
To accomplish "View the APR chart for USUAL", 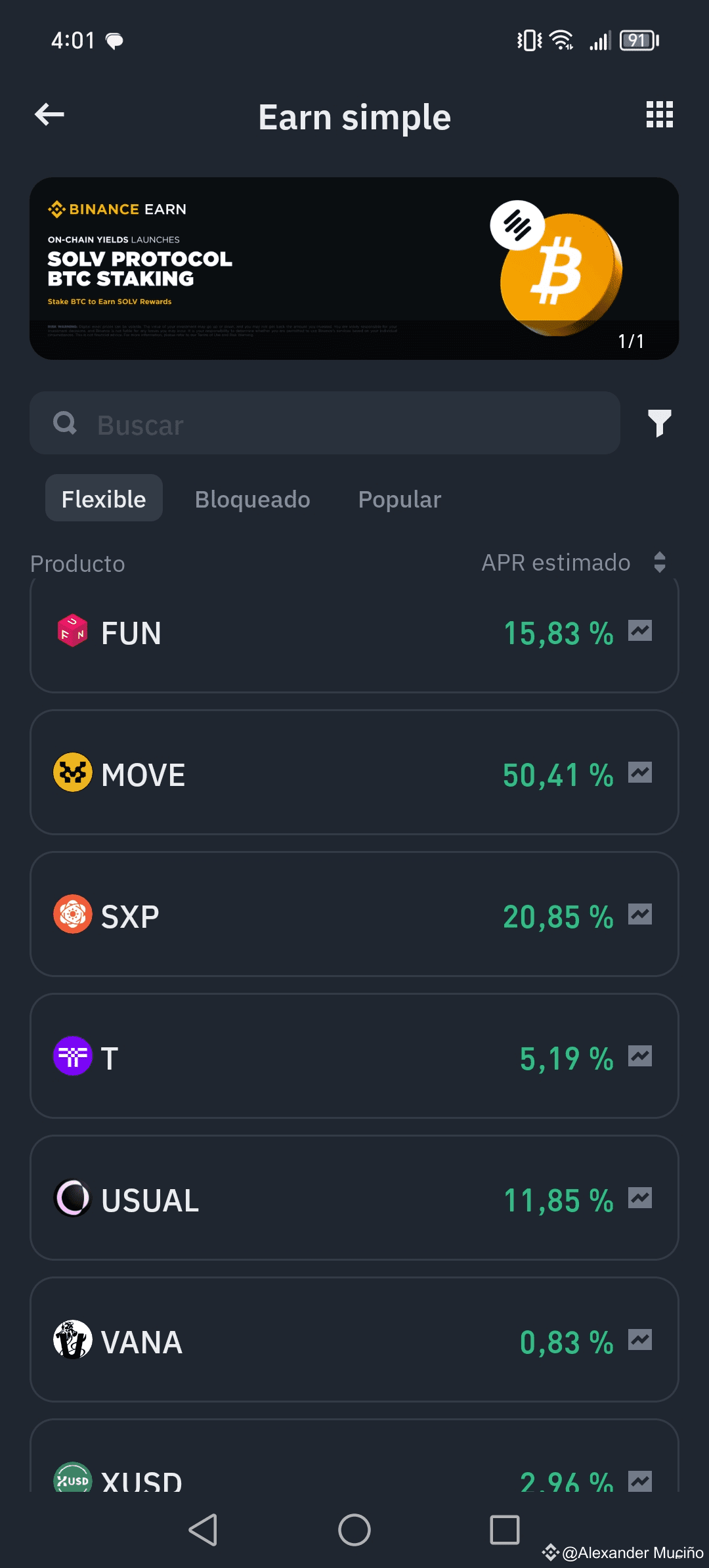I will pyautogui.click(x=640, y=1198).
